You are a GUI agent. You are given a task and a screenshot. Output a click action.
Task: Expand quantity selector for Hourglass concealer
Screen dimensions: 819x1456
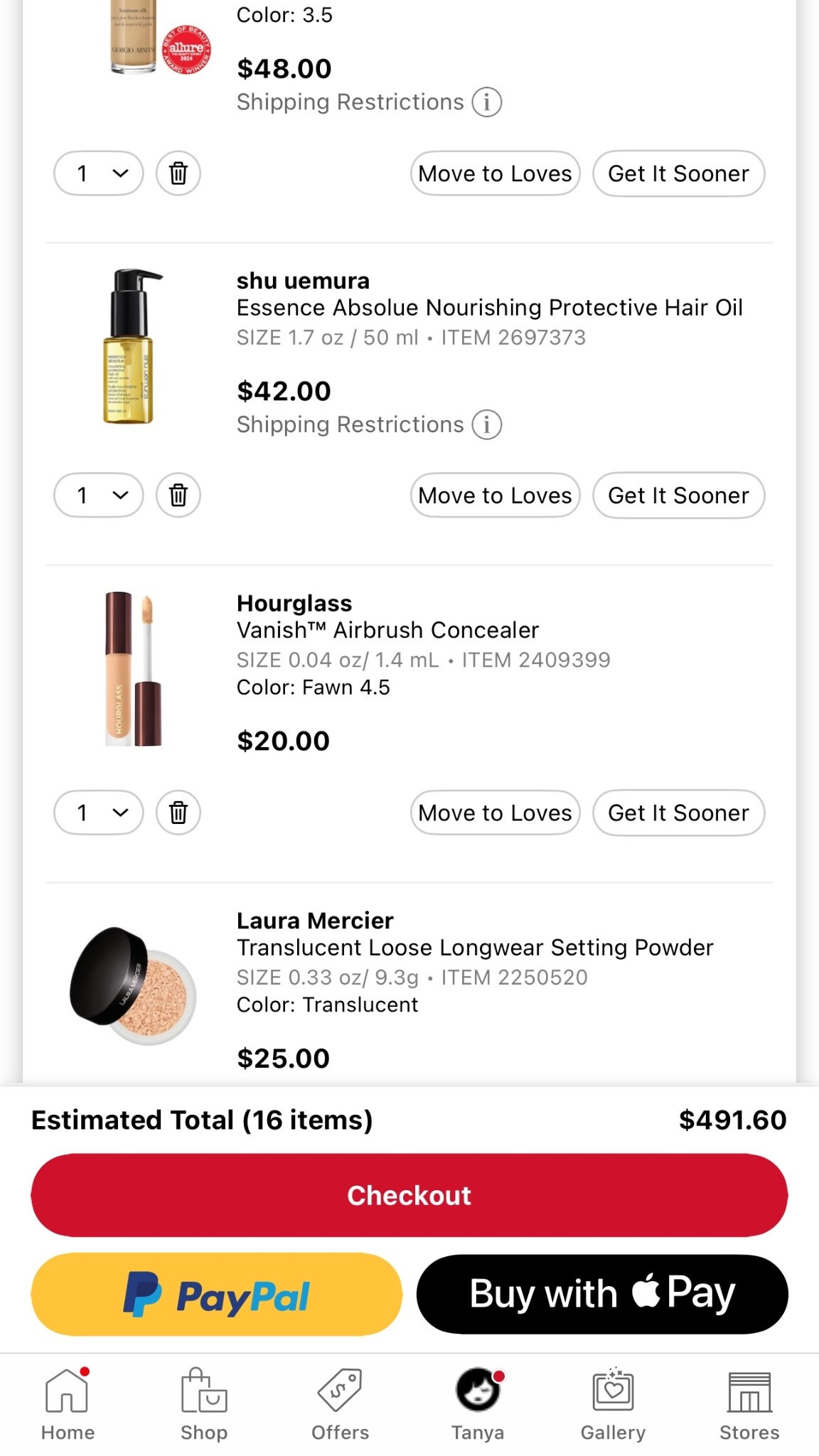[97, 813]
